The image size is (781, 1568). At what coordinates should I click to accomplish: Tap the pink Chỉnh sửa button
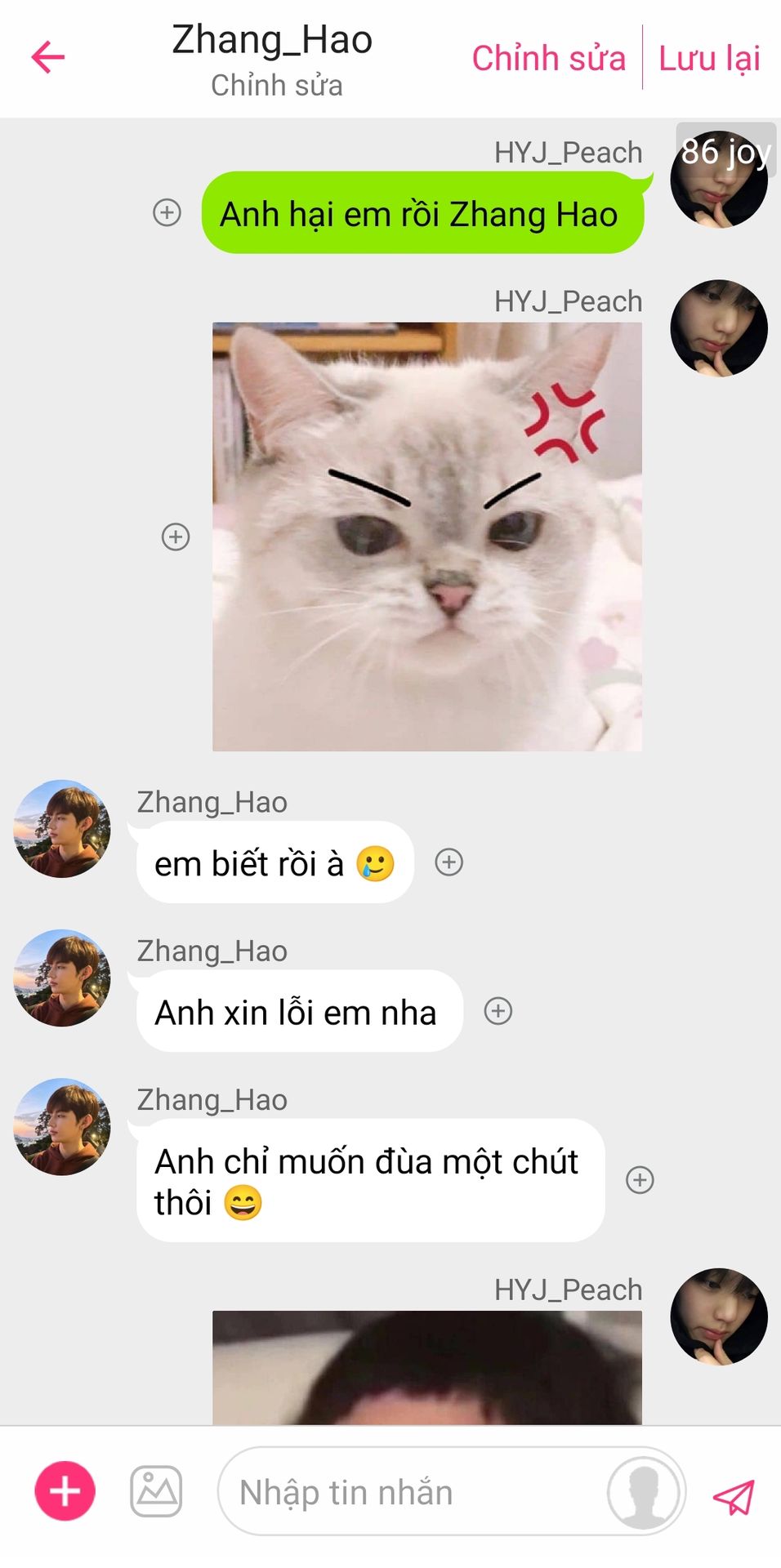(x=548, y=59)
